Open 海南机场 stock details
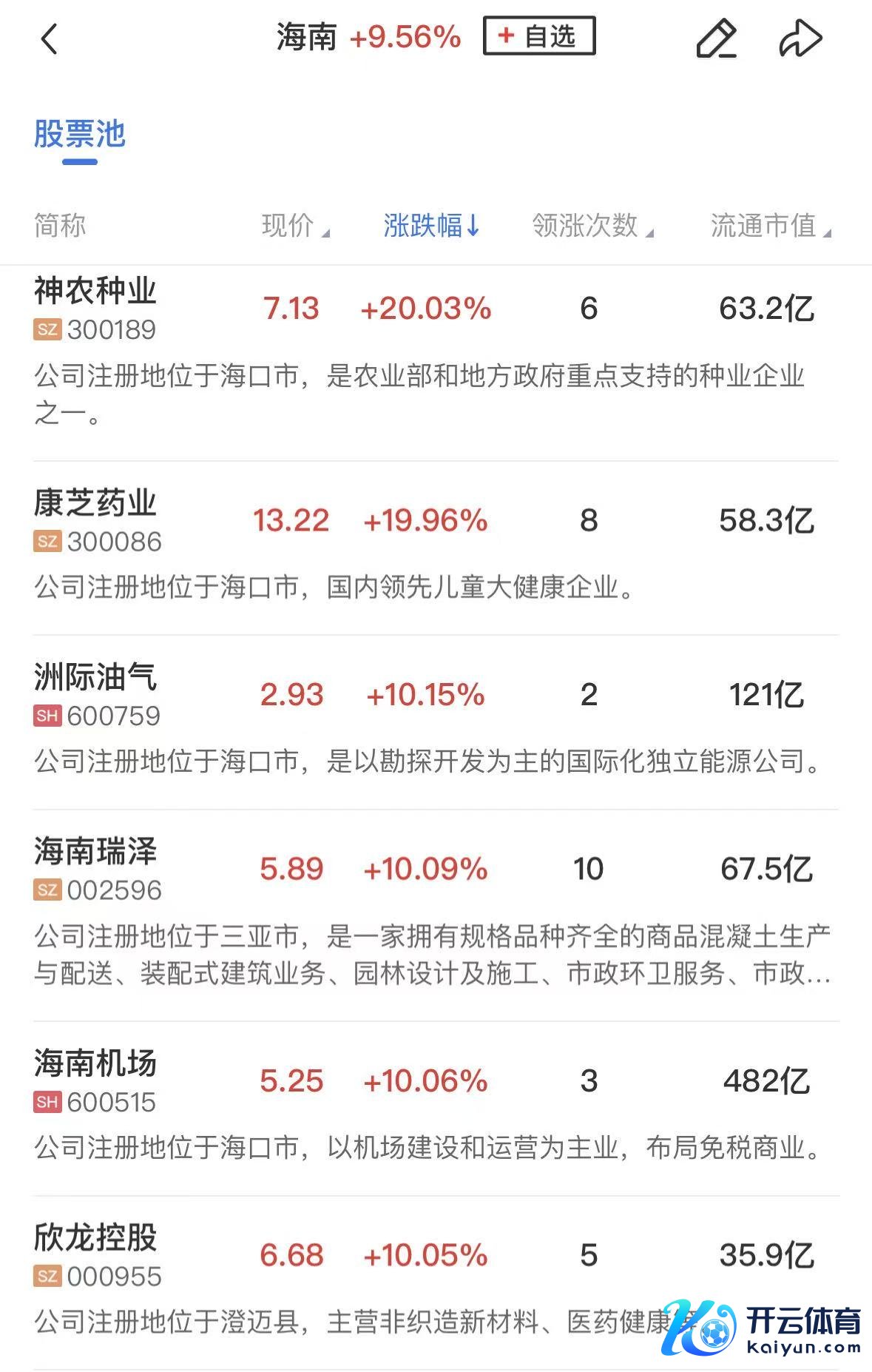The height and width of the screenshot is (1372, 872). tap(96, 1064)
